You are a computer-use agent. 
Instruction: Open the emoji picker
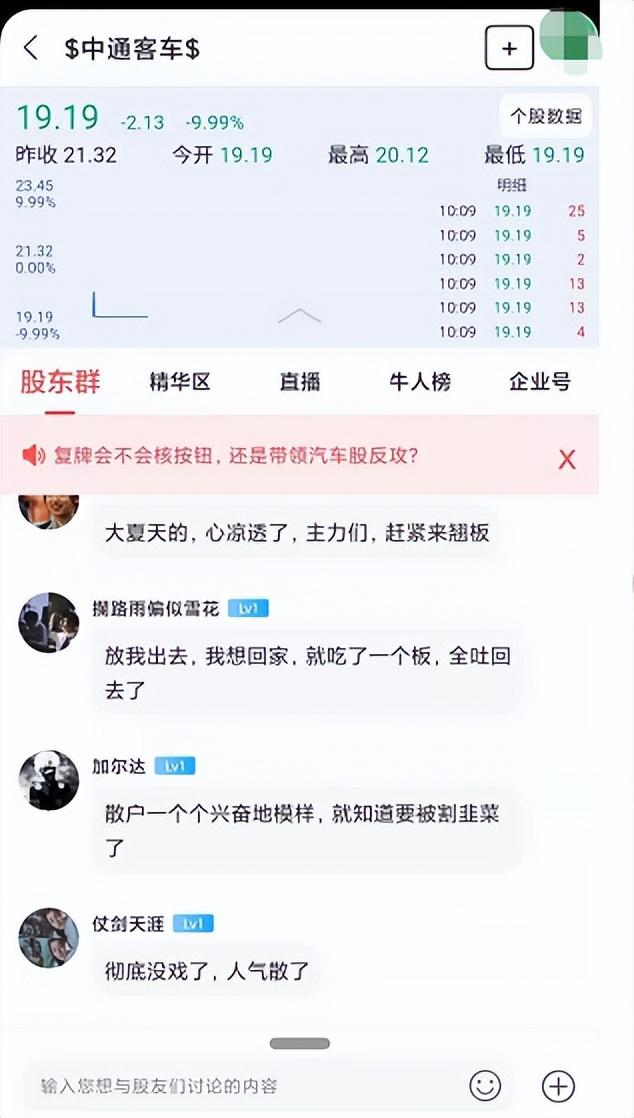point(485,1087)
